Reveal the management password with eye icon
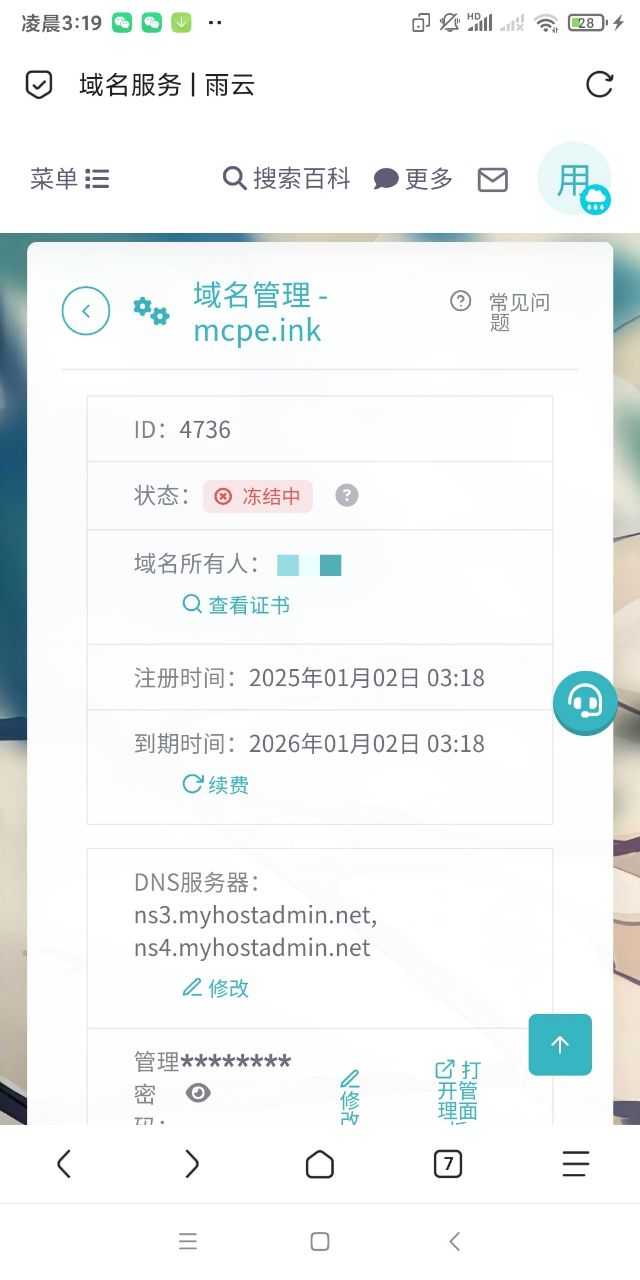This screenshot has width=640, height=1280. pos(199,1094)
